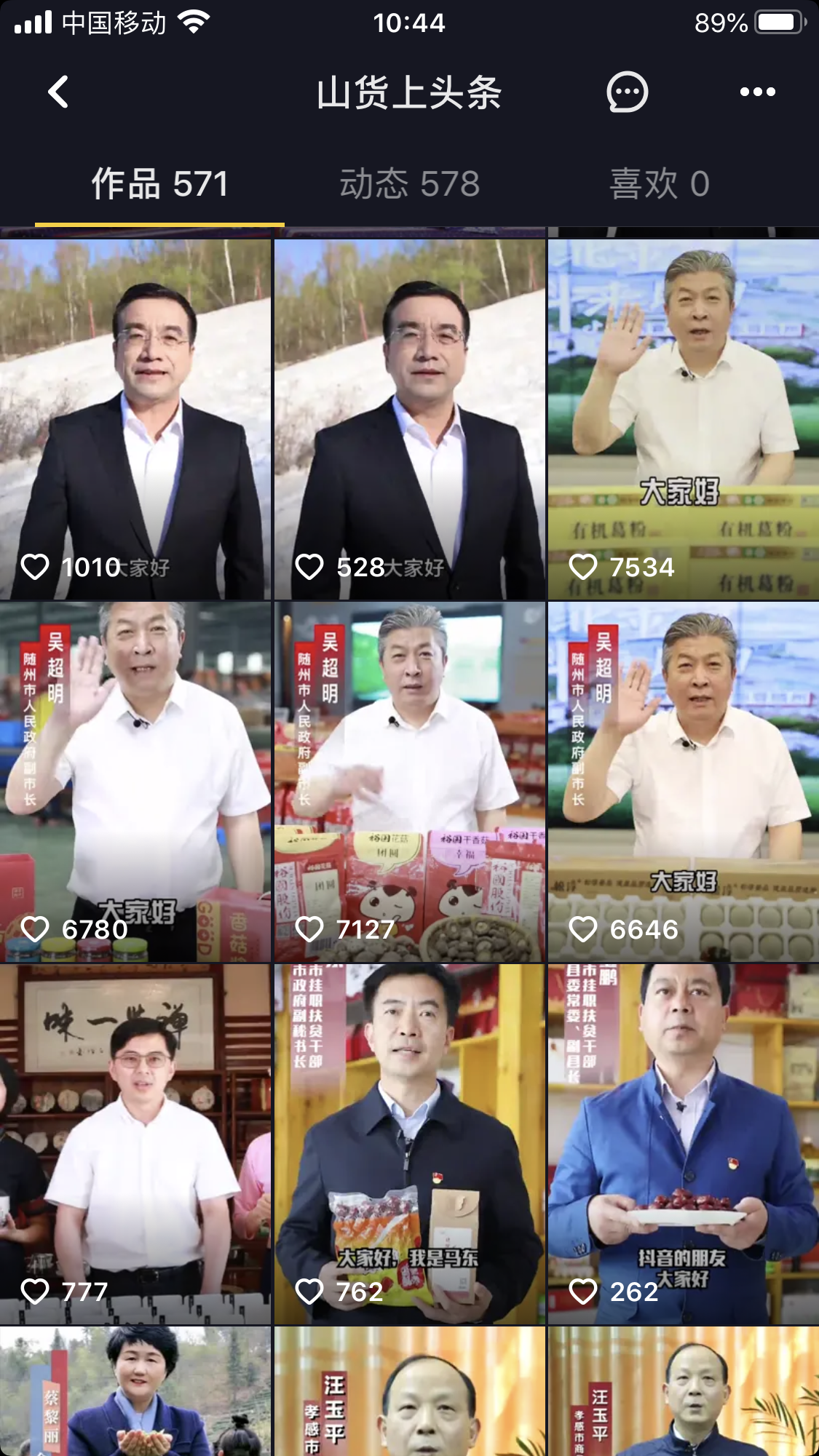Image resolution: width=819 pixels, height=1456 pixels.
Task: Open the video with 528 likes
Action: point(409,419)
